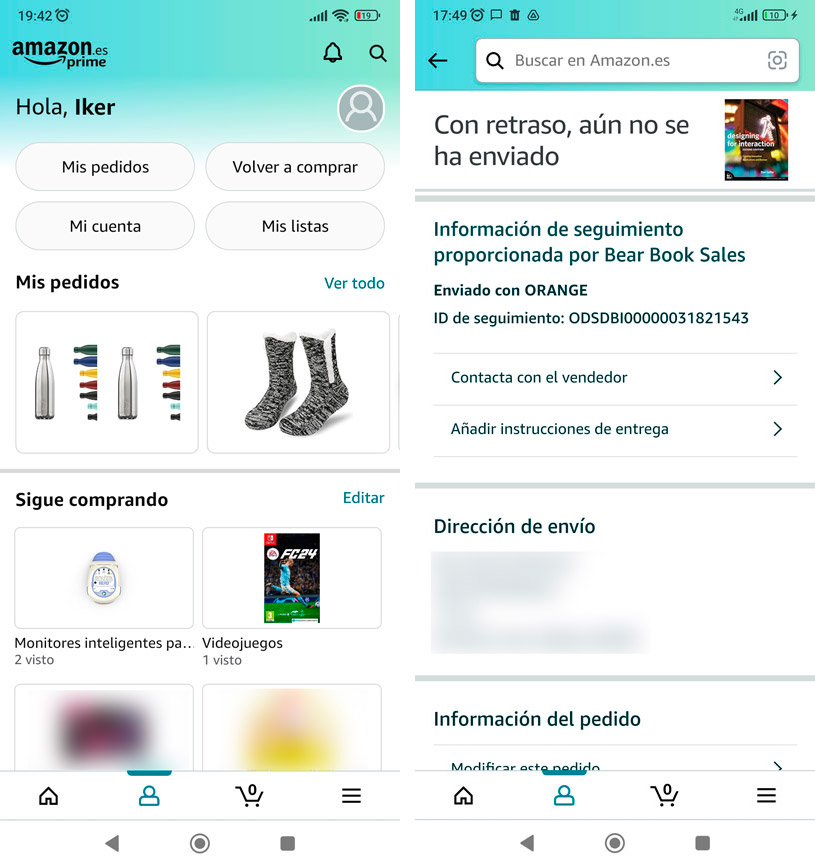Tap Mis pedidos at the top

(x=104, y=166)
